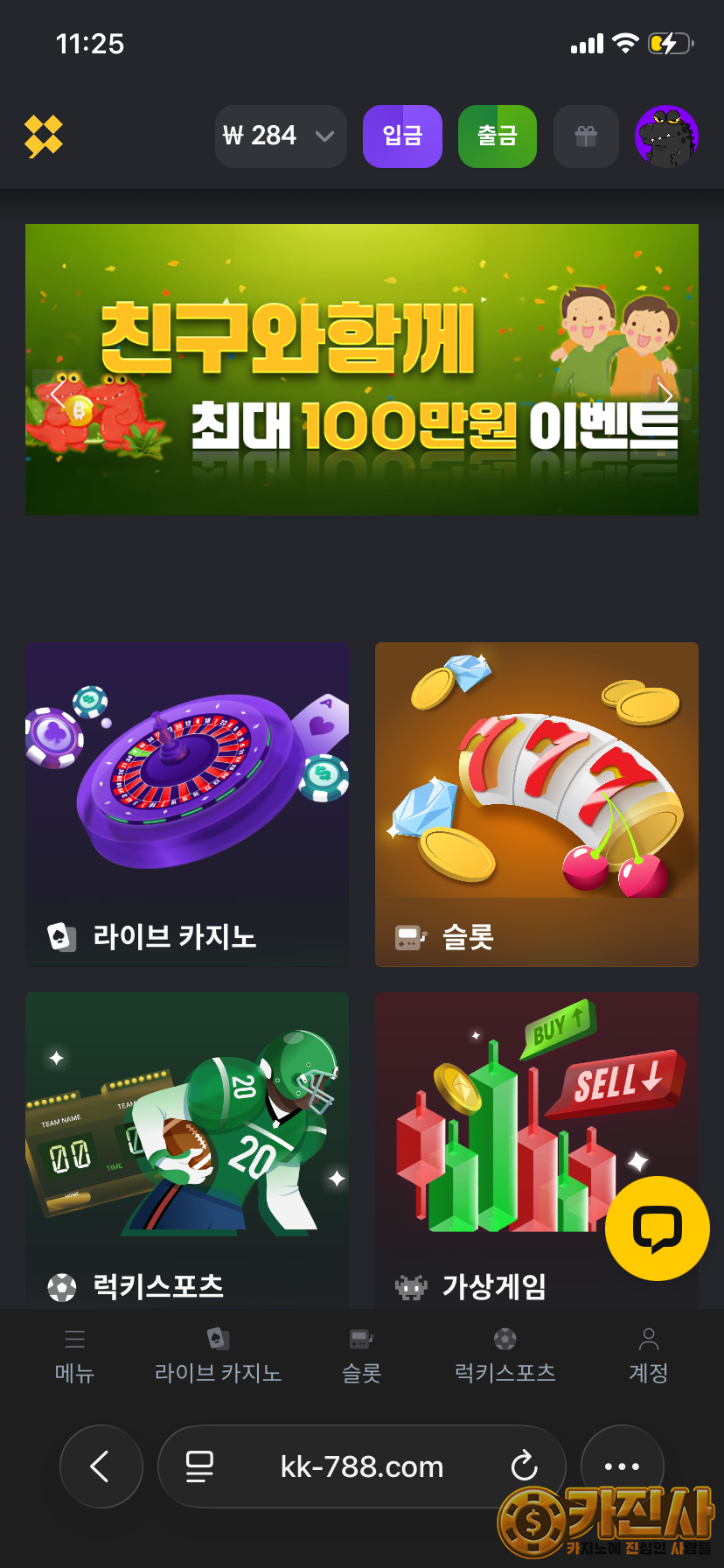
Task: Start a live chat with support
Action: pos(657,1228)
